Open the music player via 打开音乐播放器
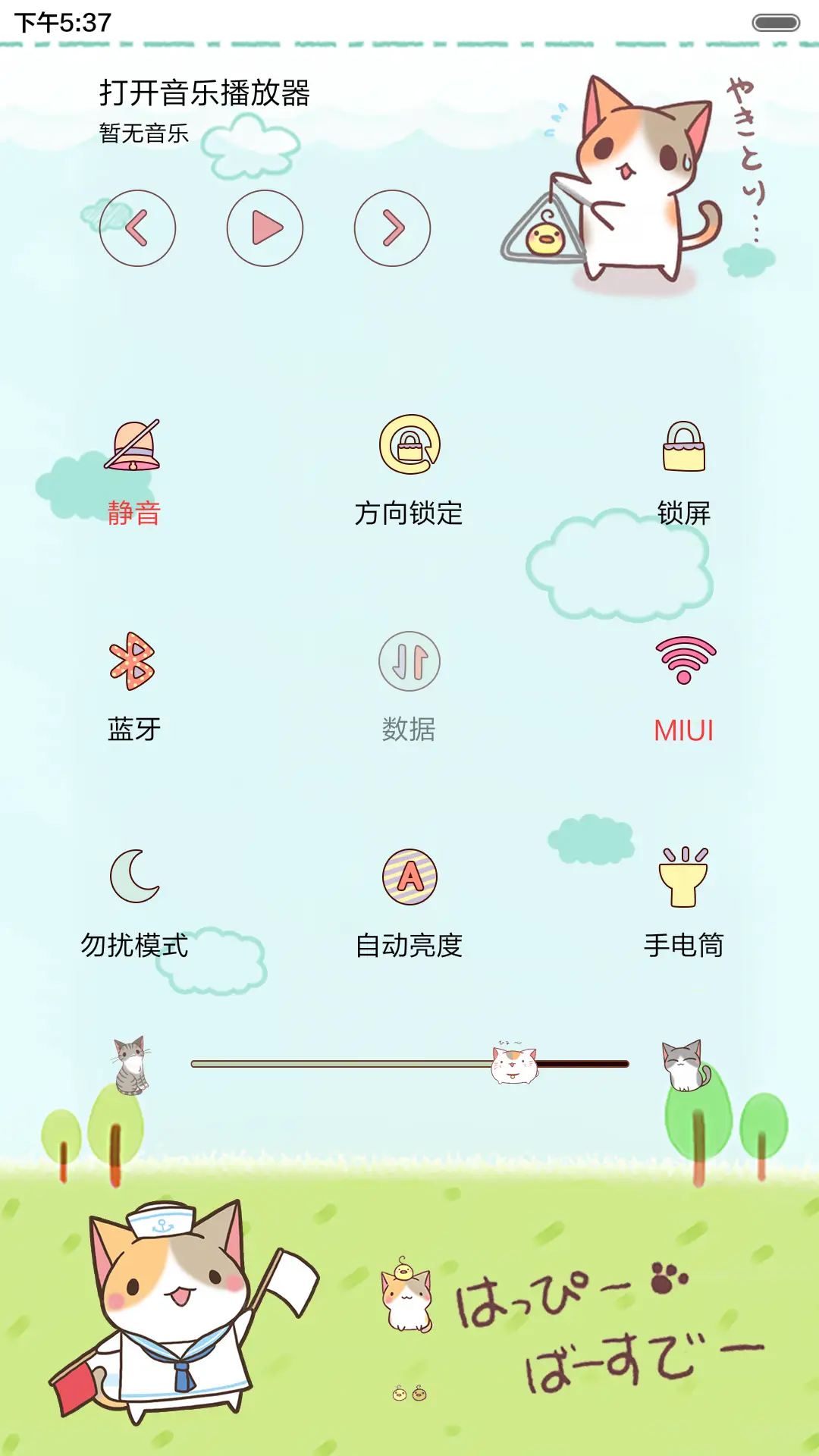The height and width of the screenshot is (1456, 819). 206,93
